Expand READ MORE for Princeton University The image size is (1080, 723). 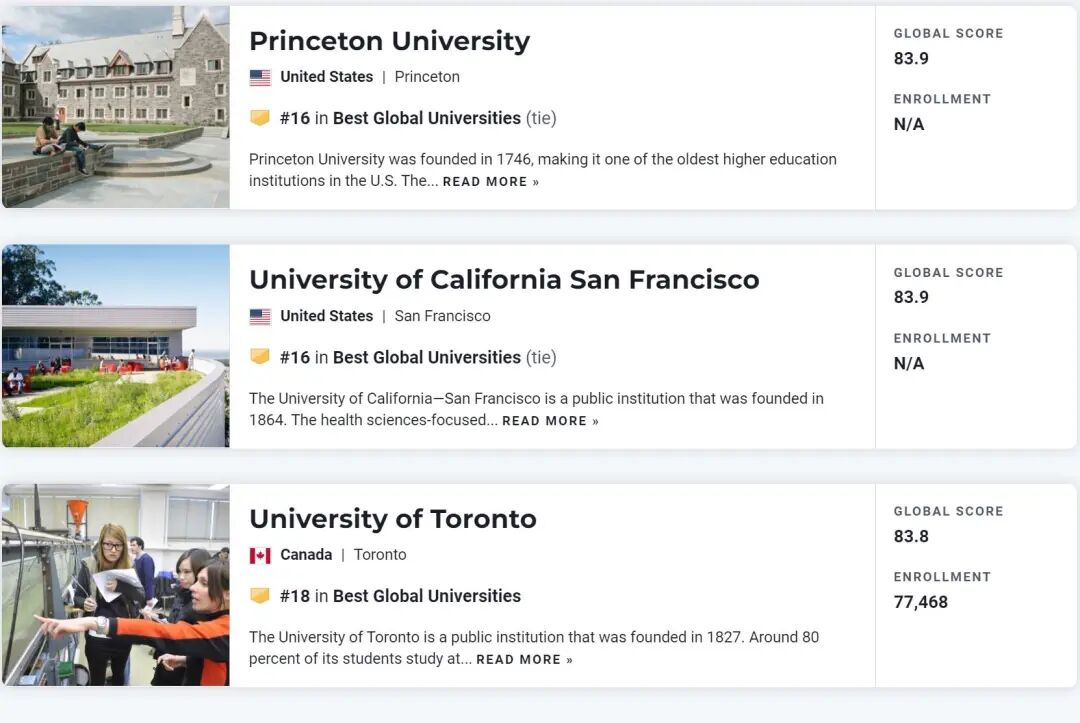(x=490, y=182)
